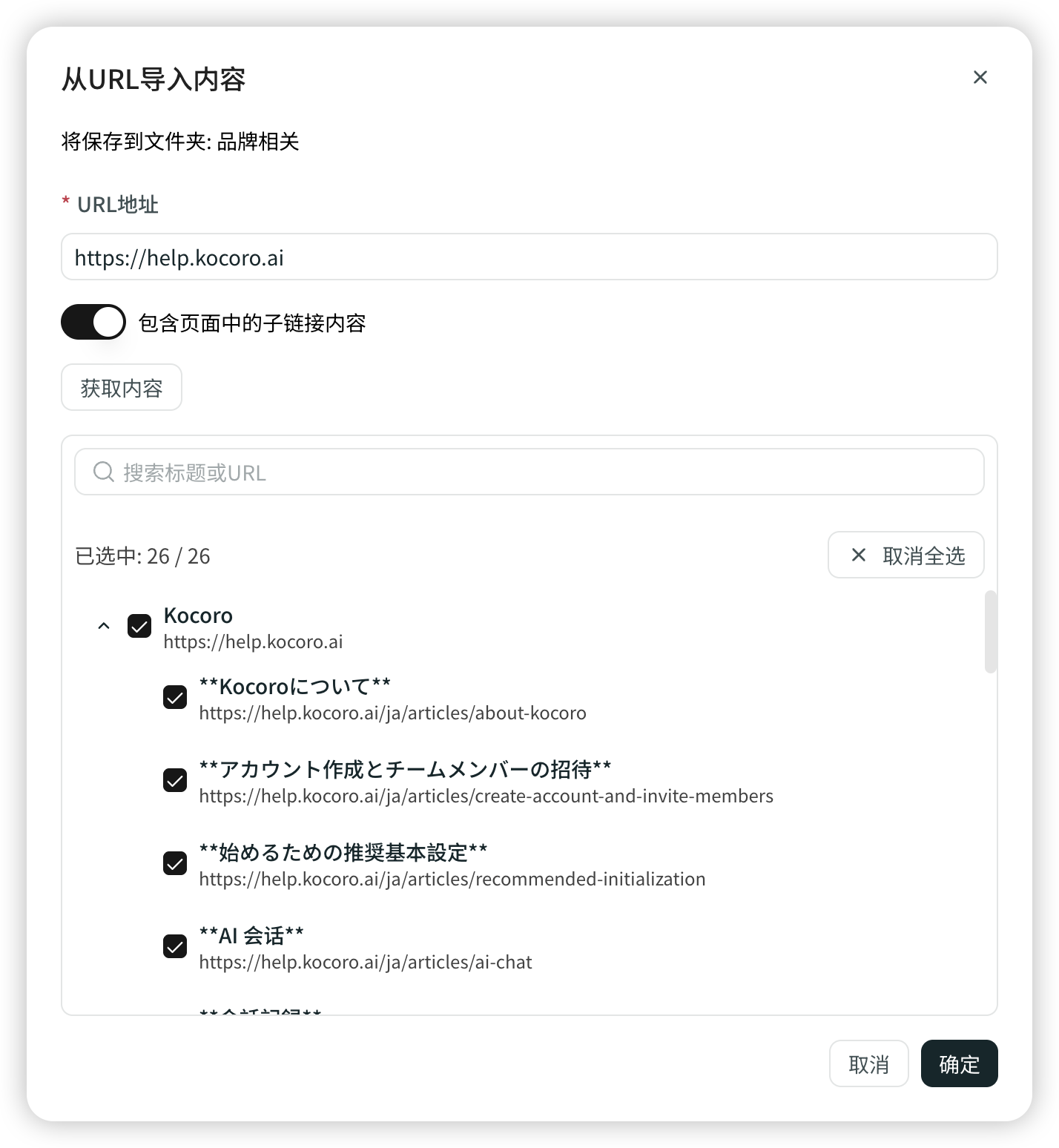Tap the 获取内容 button
The height and width of the screenshot is (1148, 1059).
[122, 388]
